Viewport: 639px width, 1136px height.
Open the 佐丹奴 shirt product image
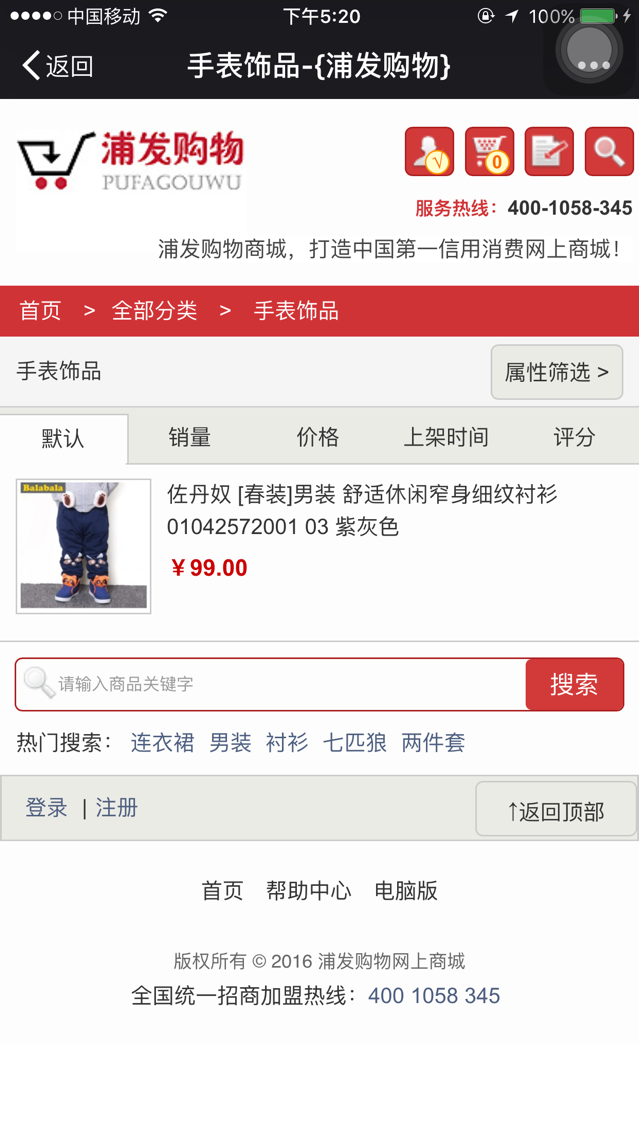click(x=84, y=546)
